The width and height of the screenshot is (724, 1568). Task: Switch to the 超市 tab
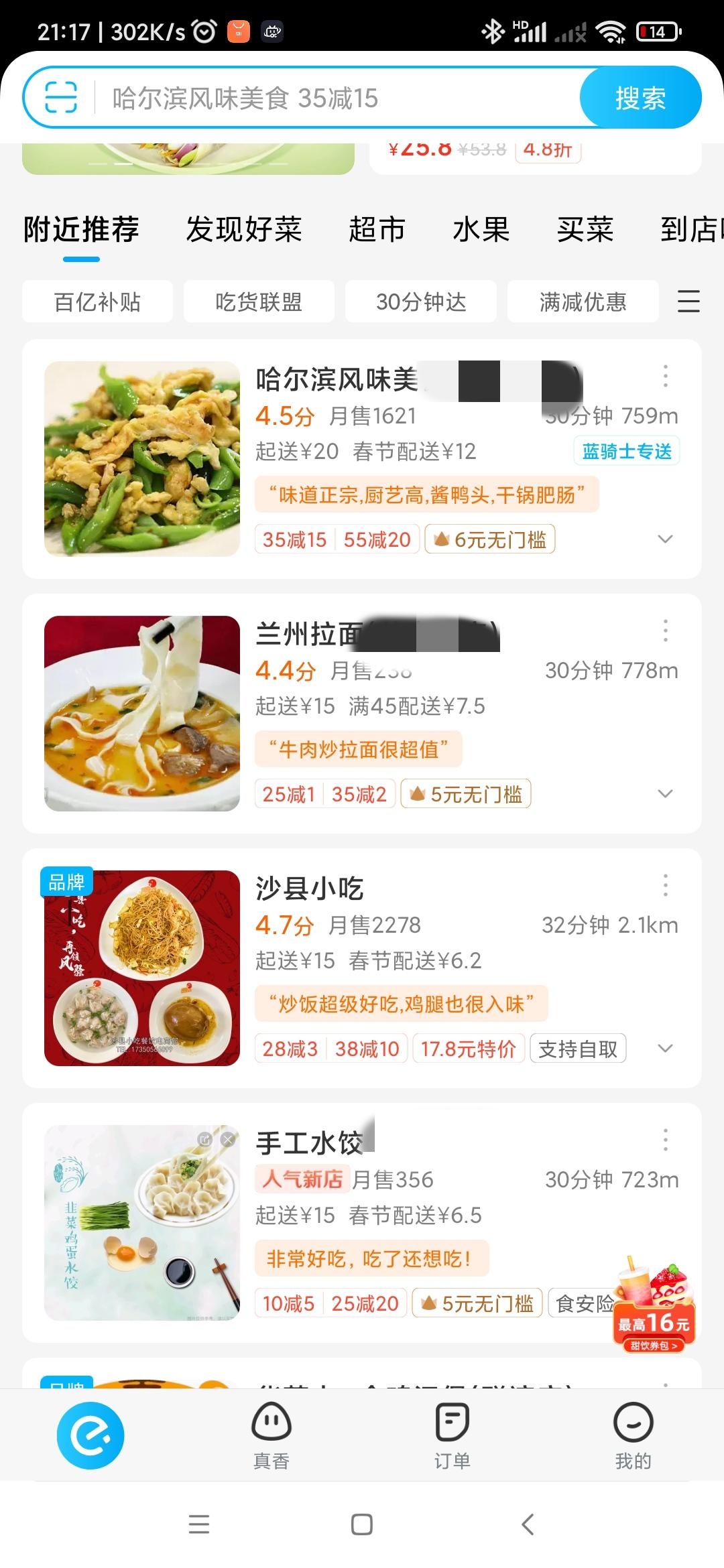pyautogui.click(x=377, y=230)
